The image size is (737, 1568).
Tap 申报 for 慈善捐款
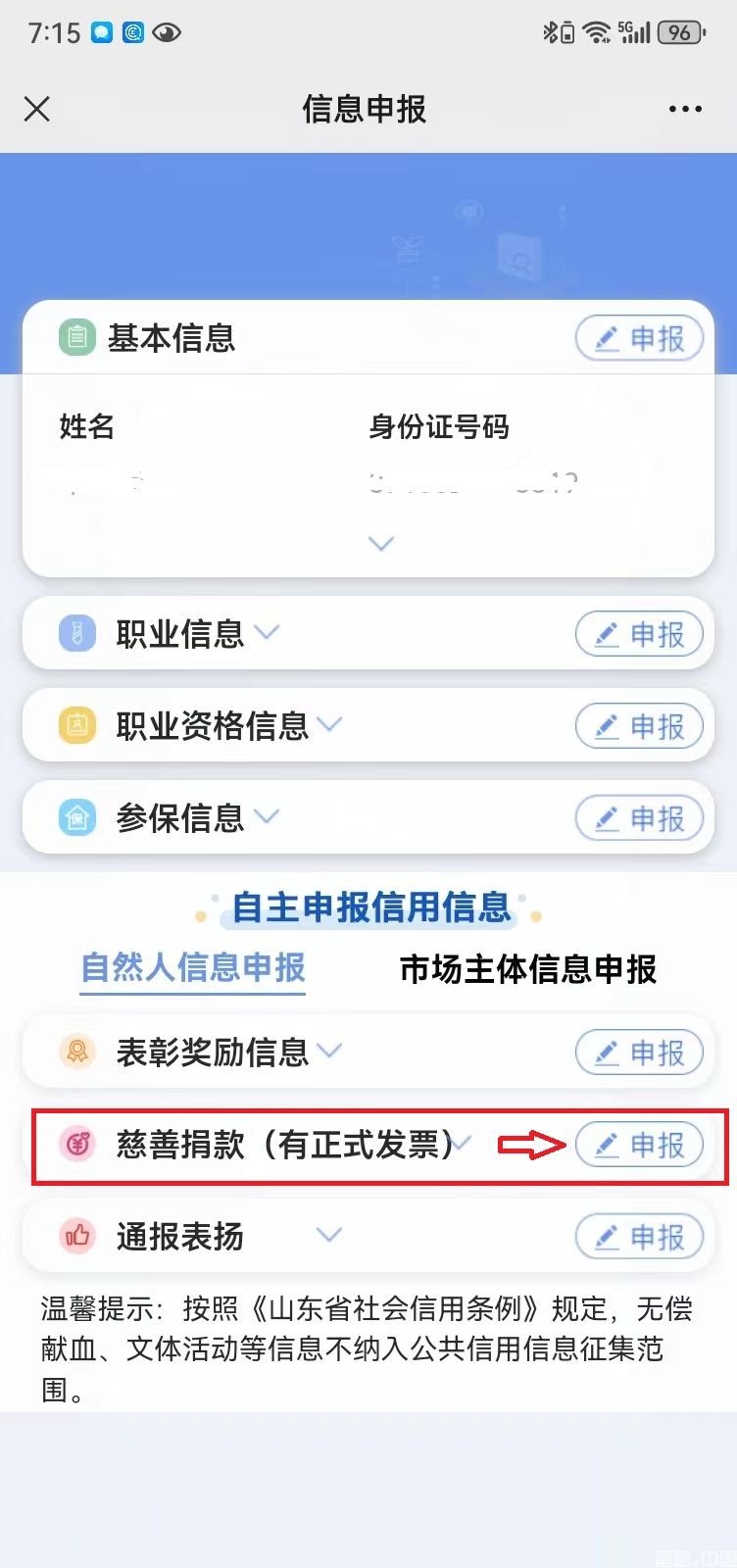pyautogui.click(x=639, y=1145)
